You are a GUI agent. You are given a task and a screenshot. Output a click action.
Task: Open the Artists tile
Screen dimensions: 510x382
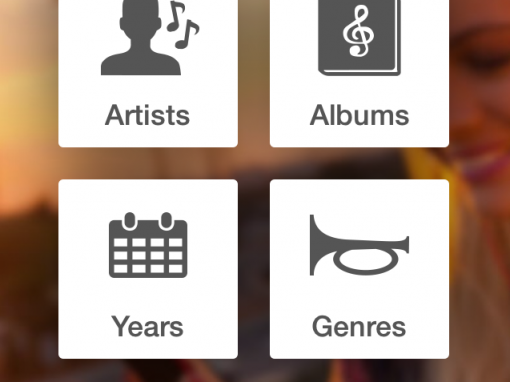click(x=148, y=72)
